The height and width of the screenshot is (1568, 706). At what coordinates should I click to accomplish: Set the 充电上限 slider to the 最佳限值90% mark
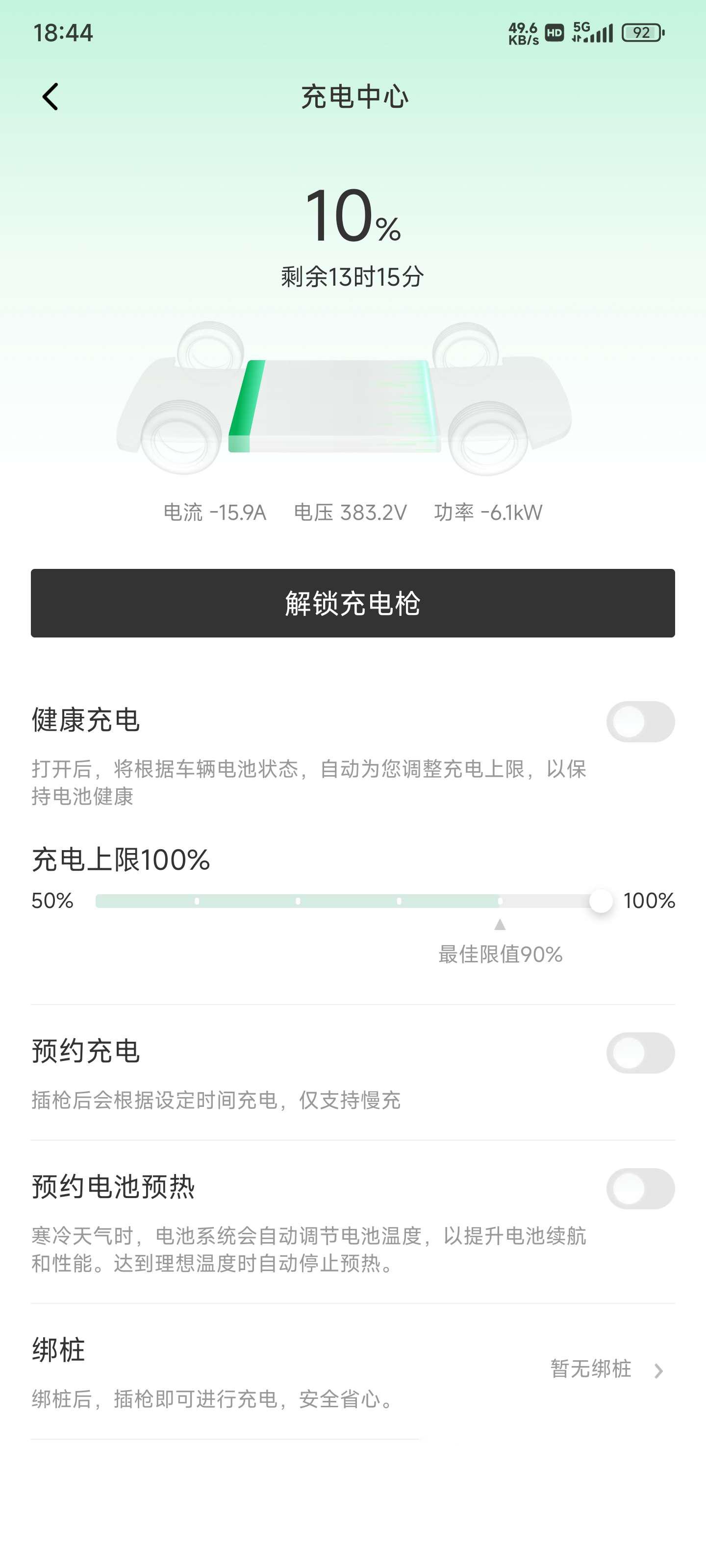coord(500,901)
